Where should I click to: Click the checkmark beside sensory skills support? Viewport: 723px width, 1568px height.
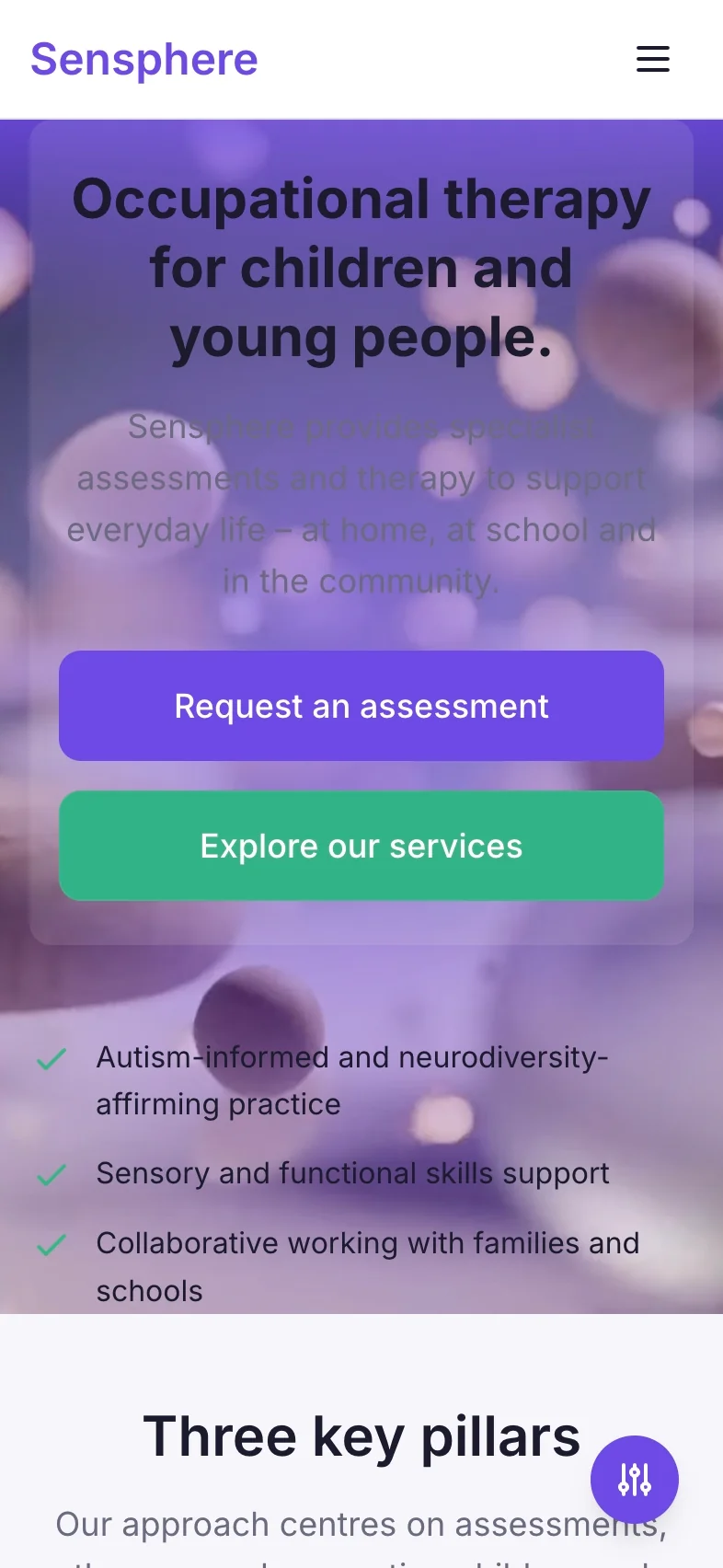pyautogui.click(x=52, y=1174)
